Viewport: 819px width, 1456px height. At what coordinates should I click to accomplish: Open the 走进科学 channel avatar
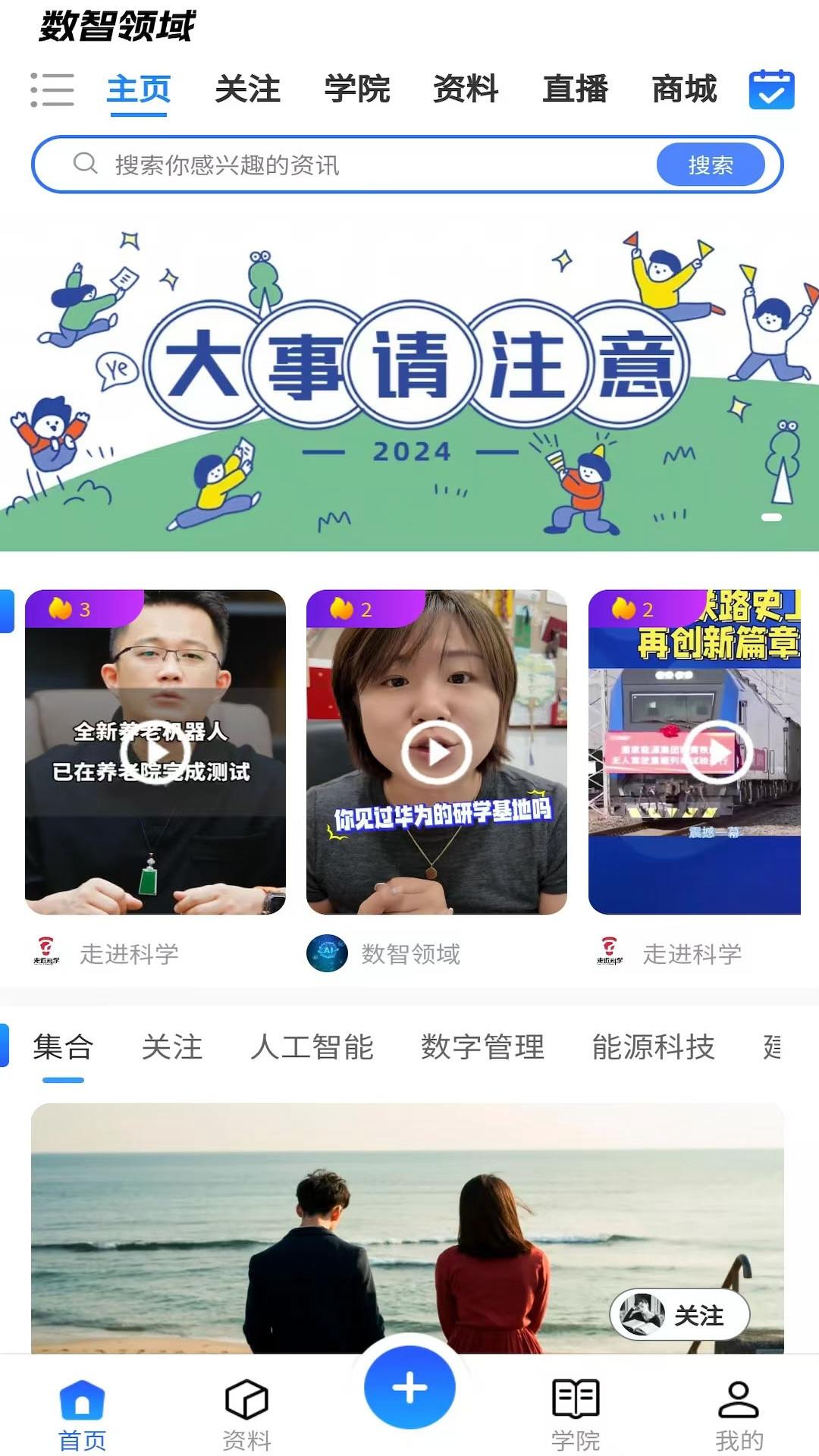click(x=44, y=954)
